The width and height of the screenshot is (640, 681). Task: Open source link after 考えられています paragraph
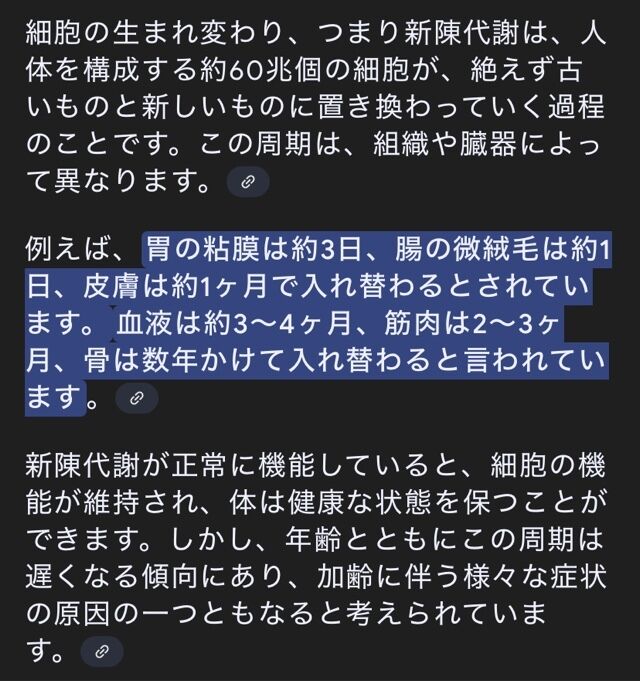point(101,652)
